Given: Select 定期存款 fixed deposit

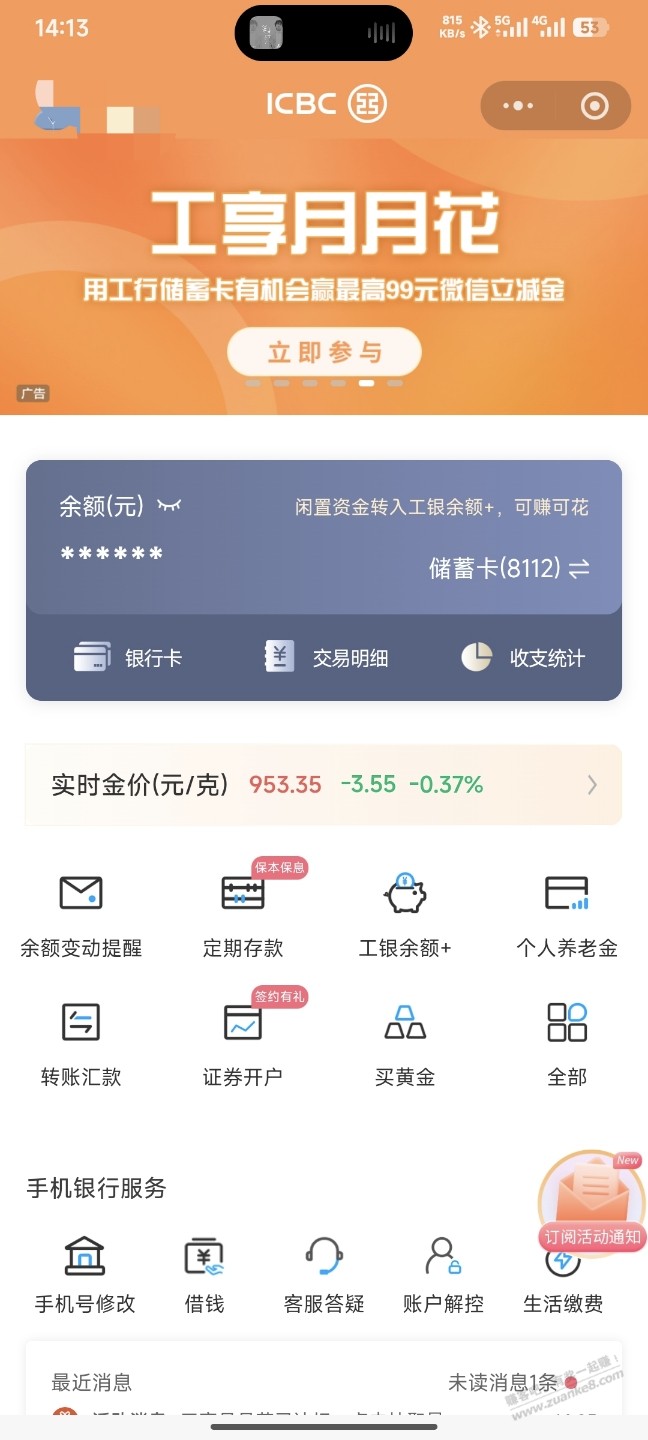Looking at the screenshot, I should [x=243, y=914].
